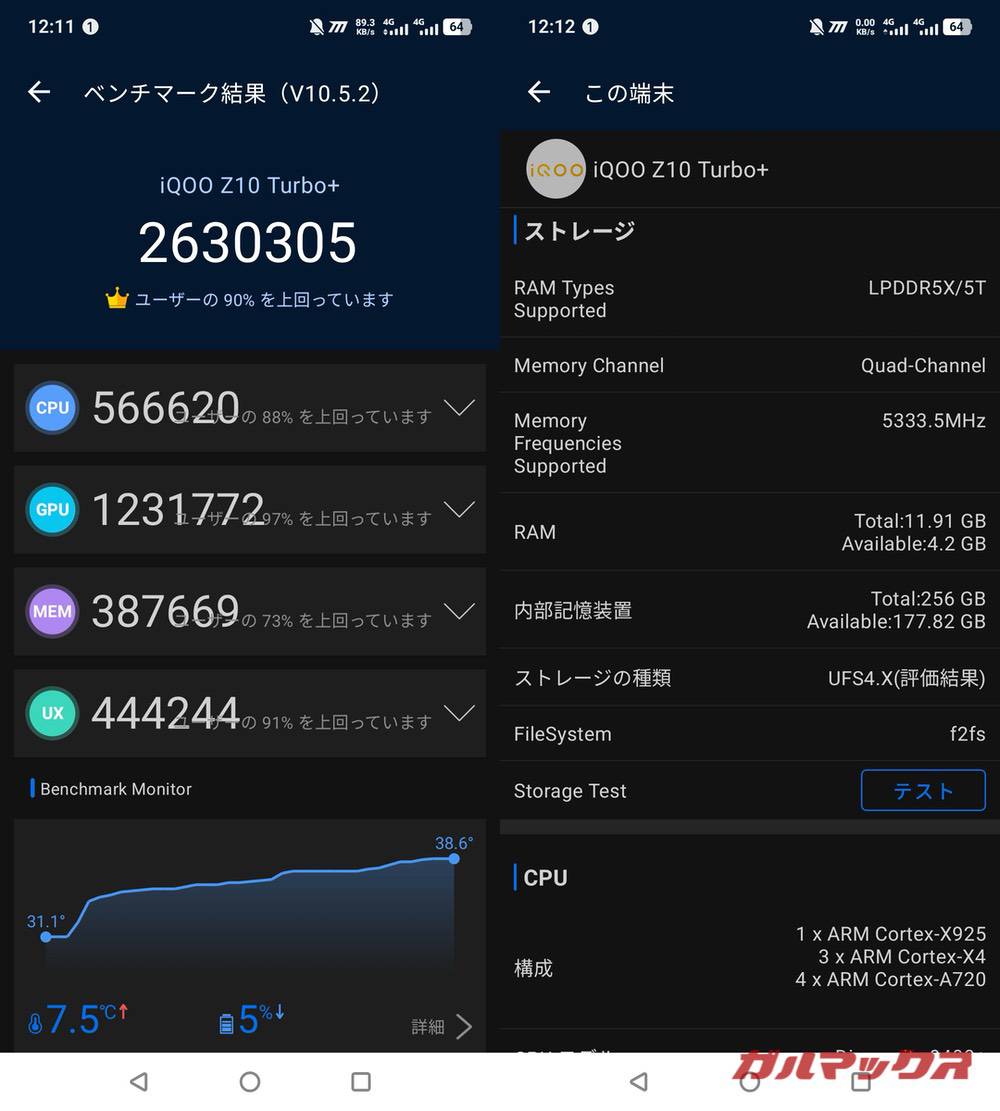Viewport: 1000px width, 1111px height.
Task: Start the Storage Test with テスト button
Action: 922,791
